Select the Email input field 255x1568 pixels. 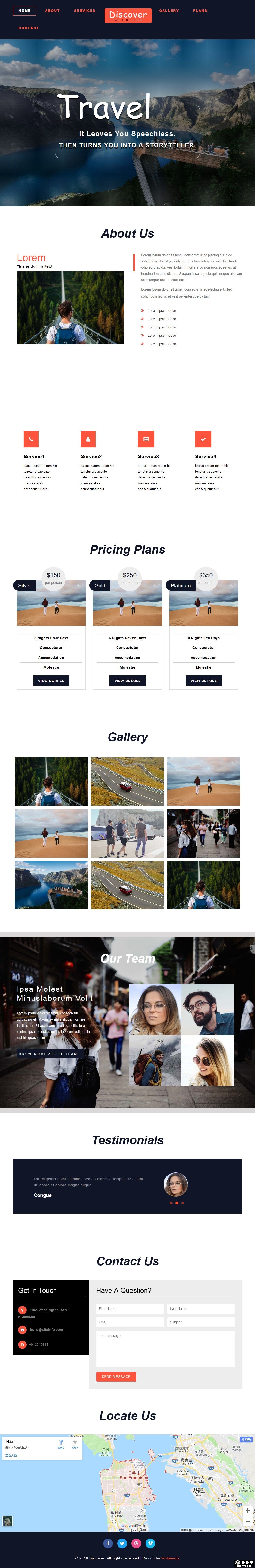[x=130, y=1322]
